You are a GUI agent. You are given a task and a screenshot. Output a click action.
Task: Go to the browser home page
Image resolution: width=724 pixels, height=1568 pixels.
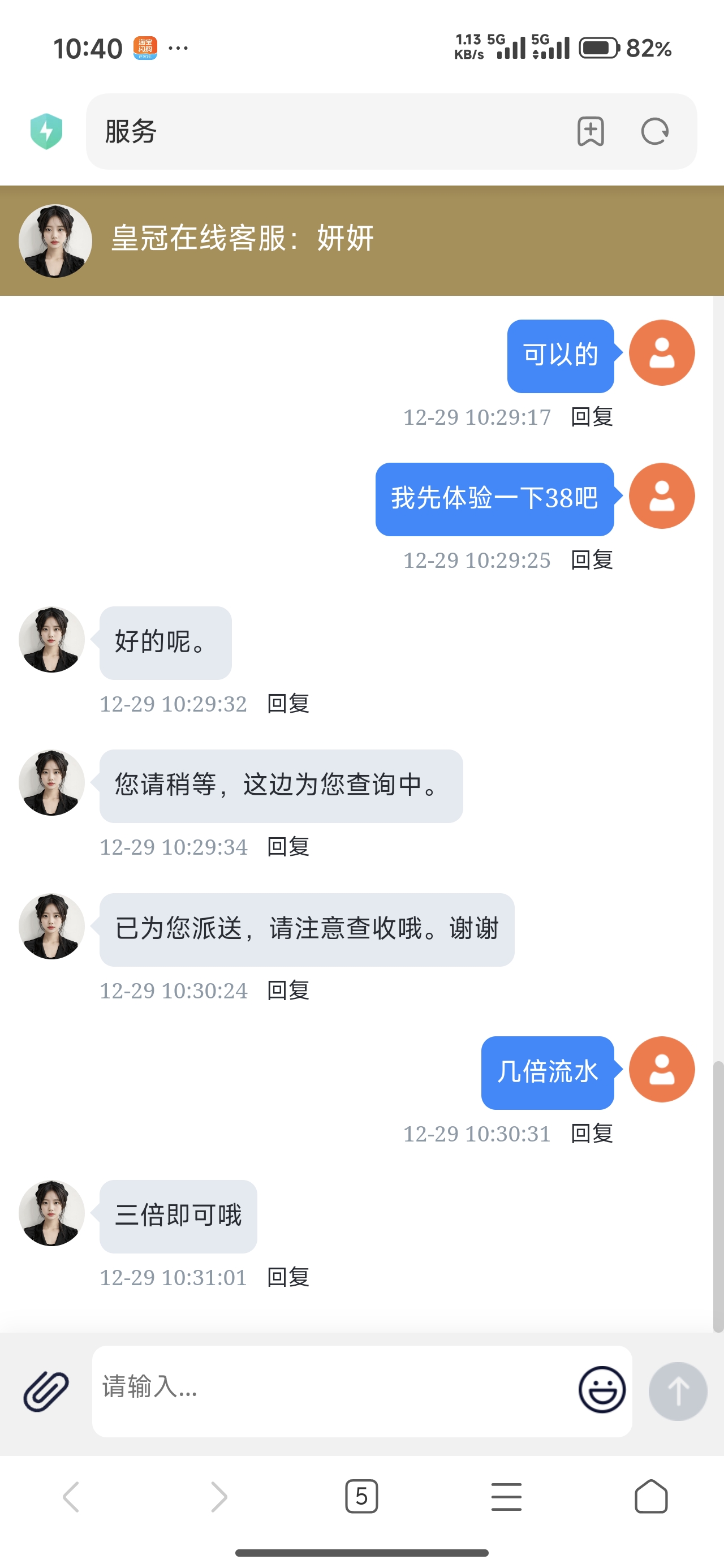(x=651, y=1497)
